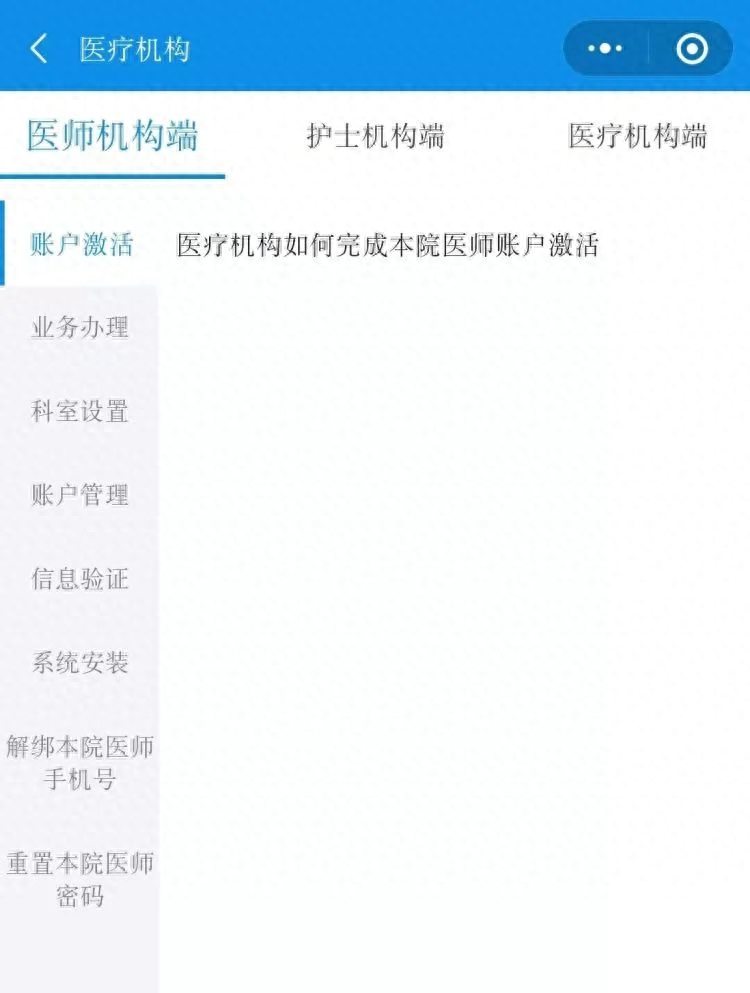
Task: Go back using the top-left arrow
Action: (x=39, y=48)
